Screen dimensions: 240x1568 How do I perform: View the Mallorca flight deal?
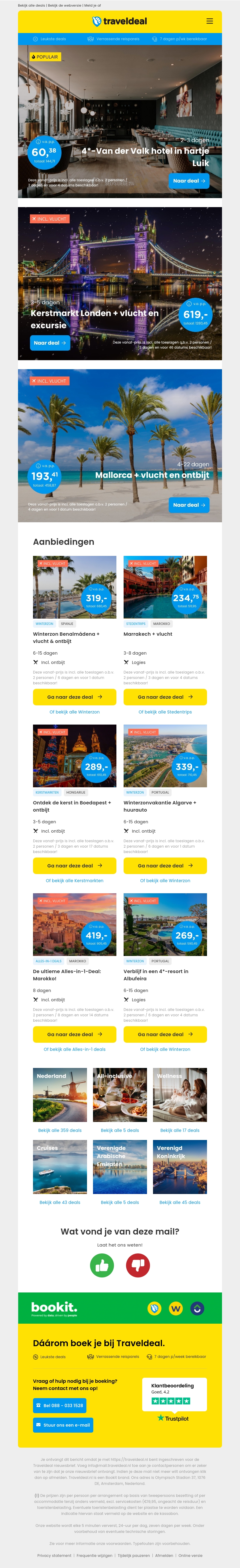[x=188, y=505]
